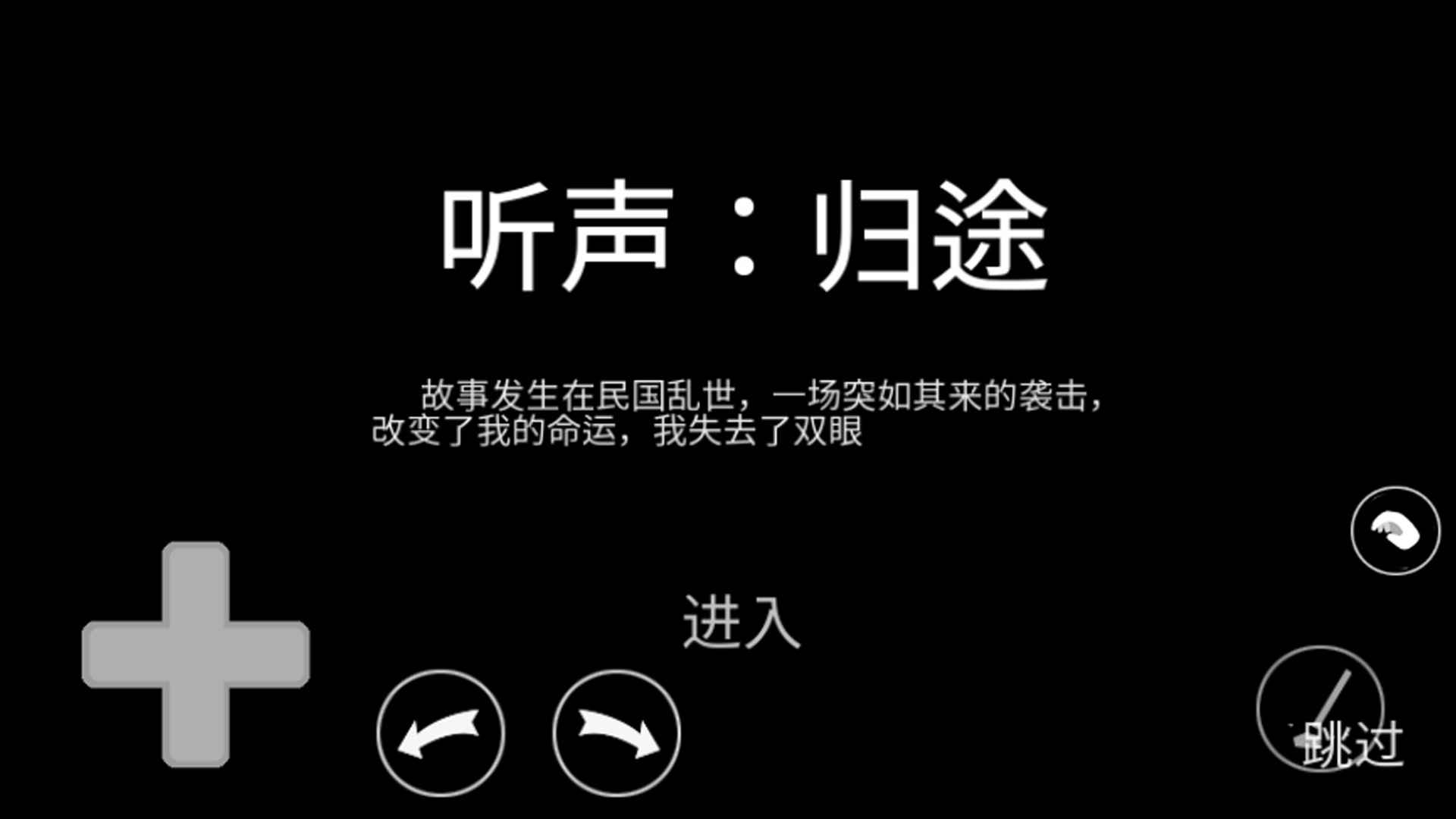
Task: Skip the intro with 跳过
Action: [x=1352, y=743]
